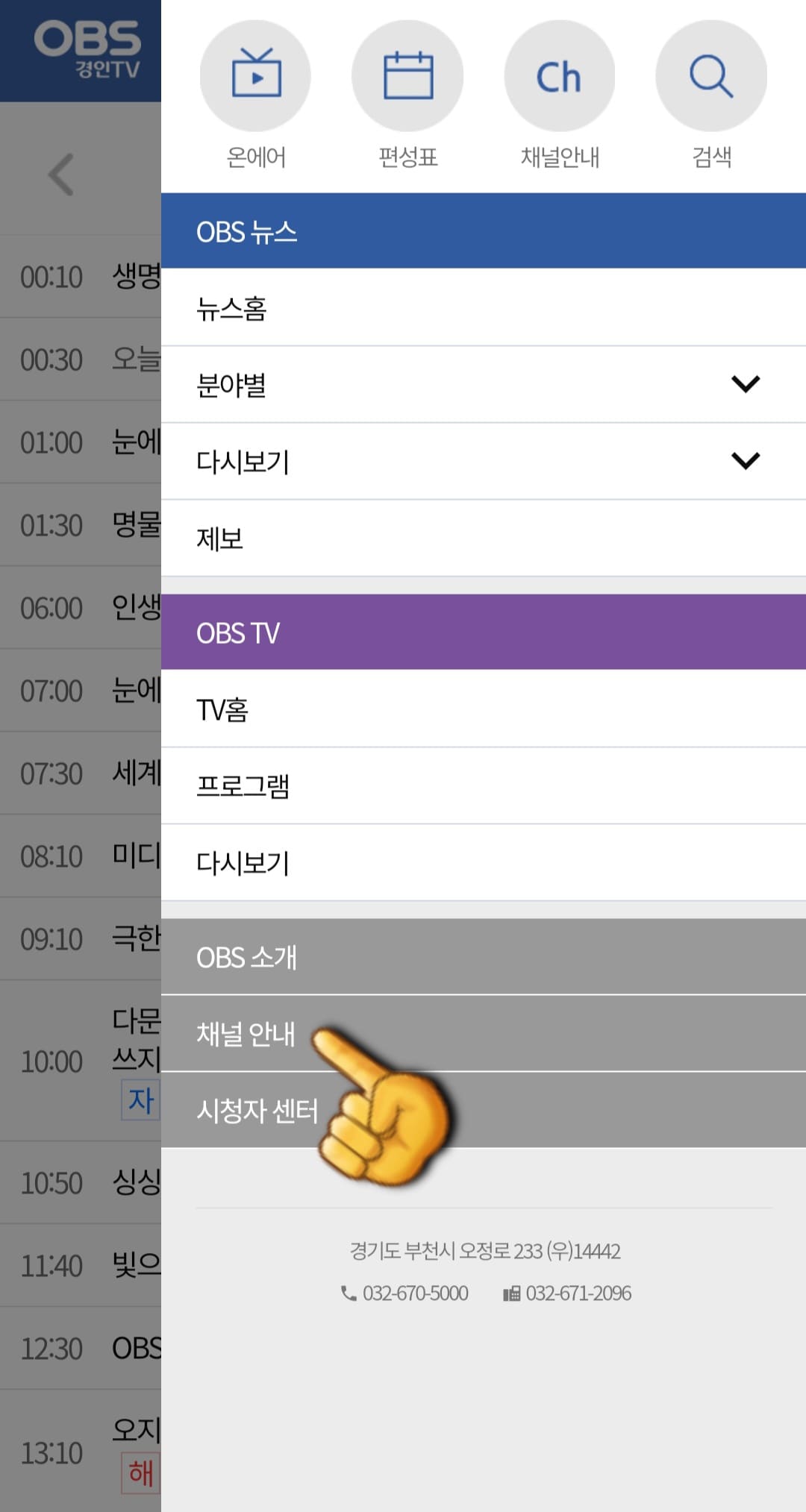Tap the back arrow on the left
Screen dimensions: 806x1512
tap(60, 177)
